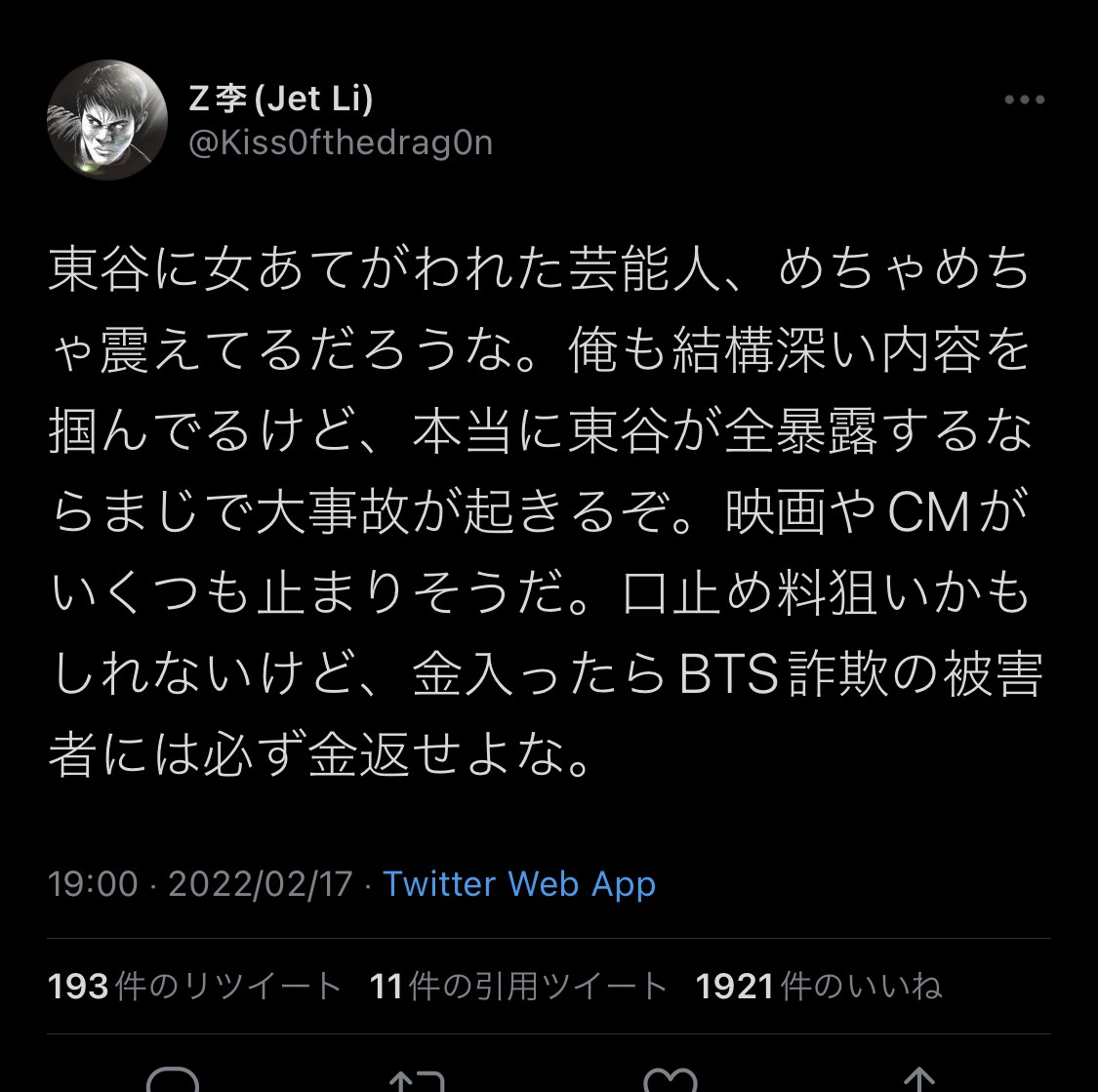Image resolution: width=1098 pixels, height=1092 pixels.
Task: See who liked: 1921件のいいね
Action: pos(819,987)
